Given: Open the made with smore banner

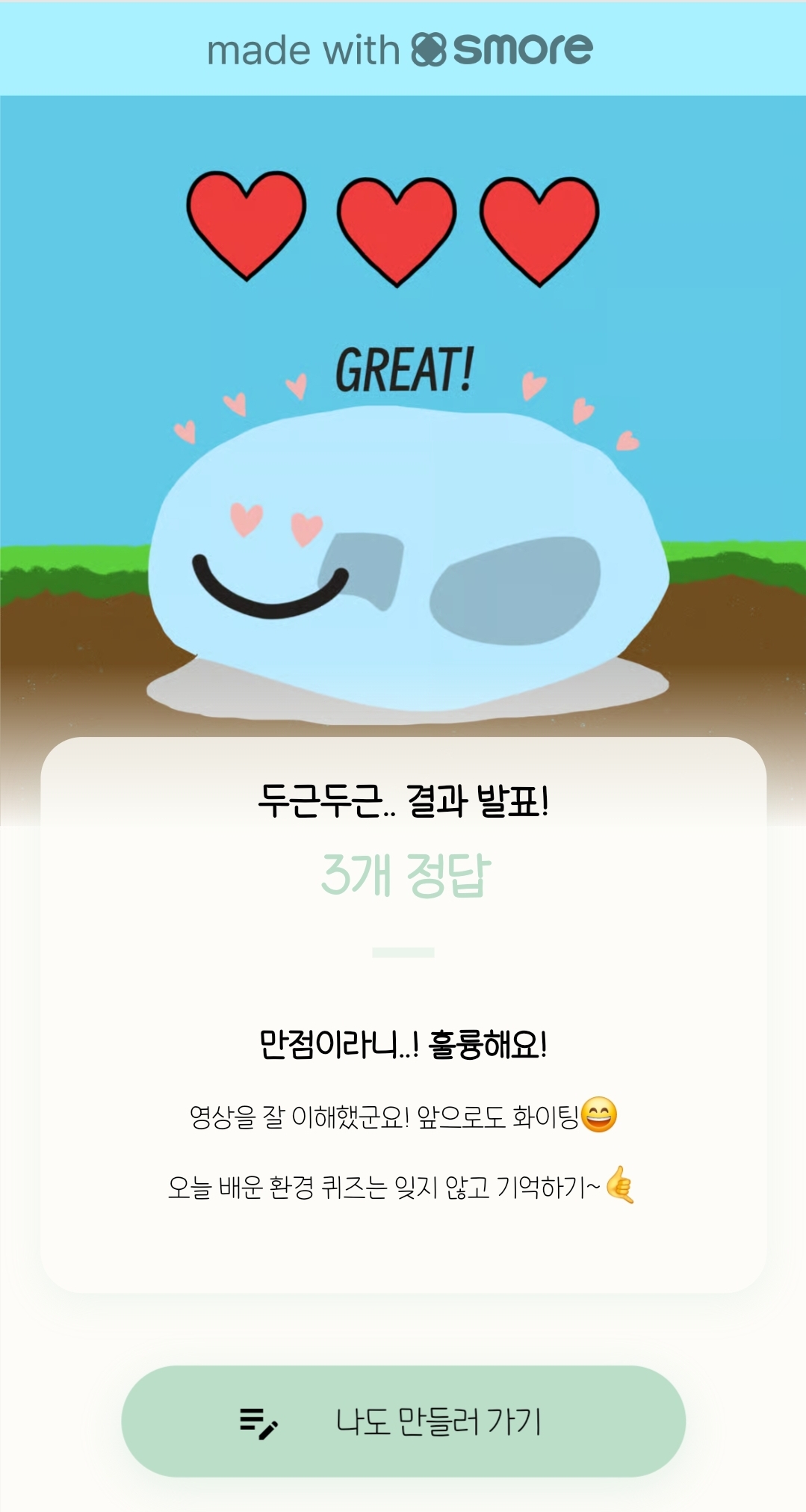Looking at the screenshot, I should (401, 49).
